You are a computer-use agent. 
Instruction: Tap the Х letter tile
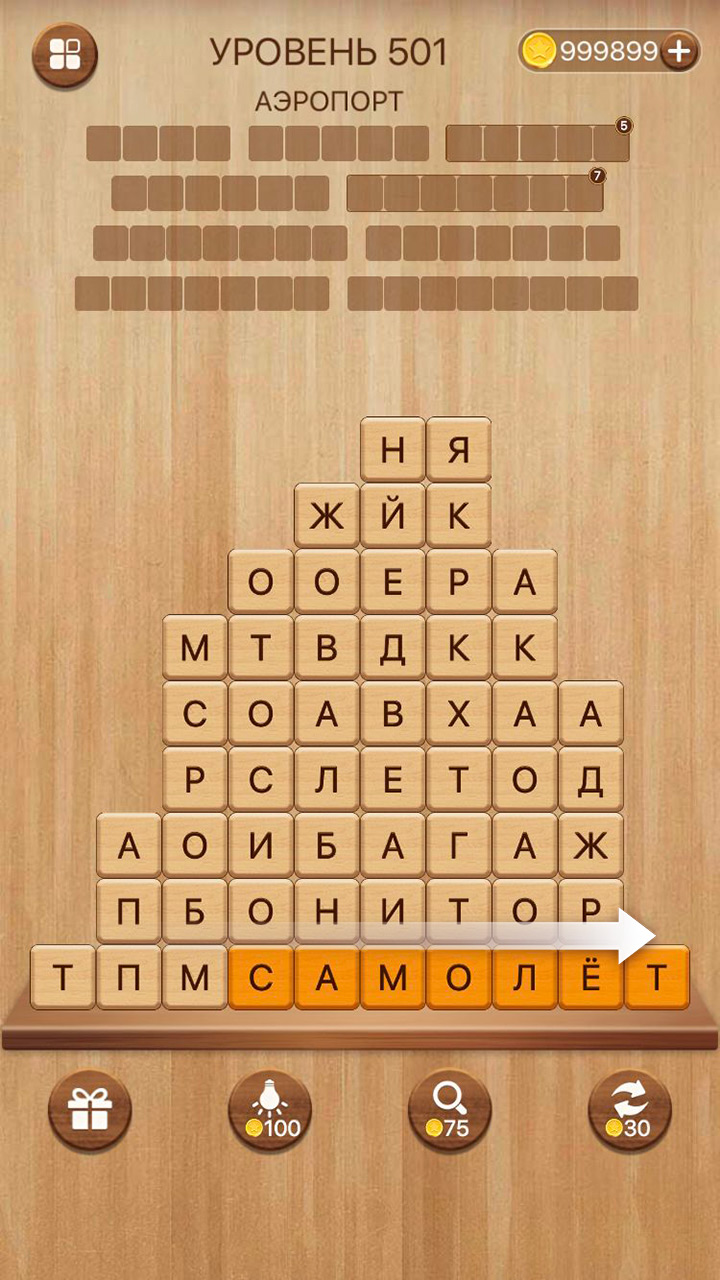click(458, 714)
